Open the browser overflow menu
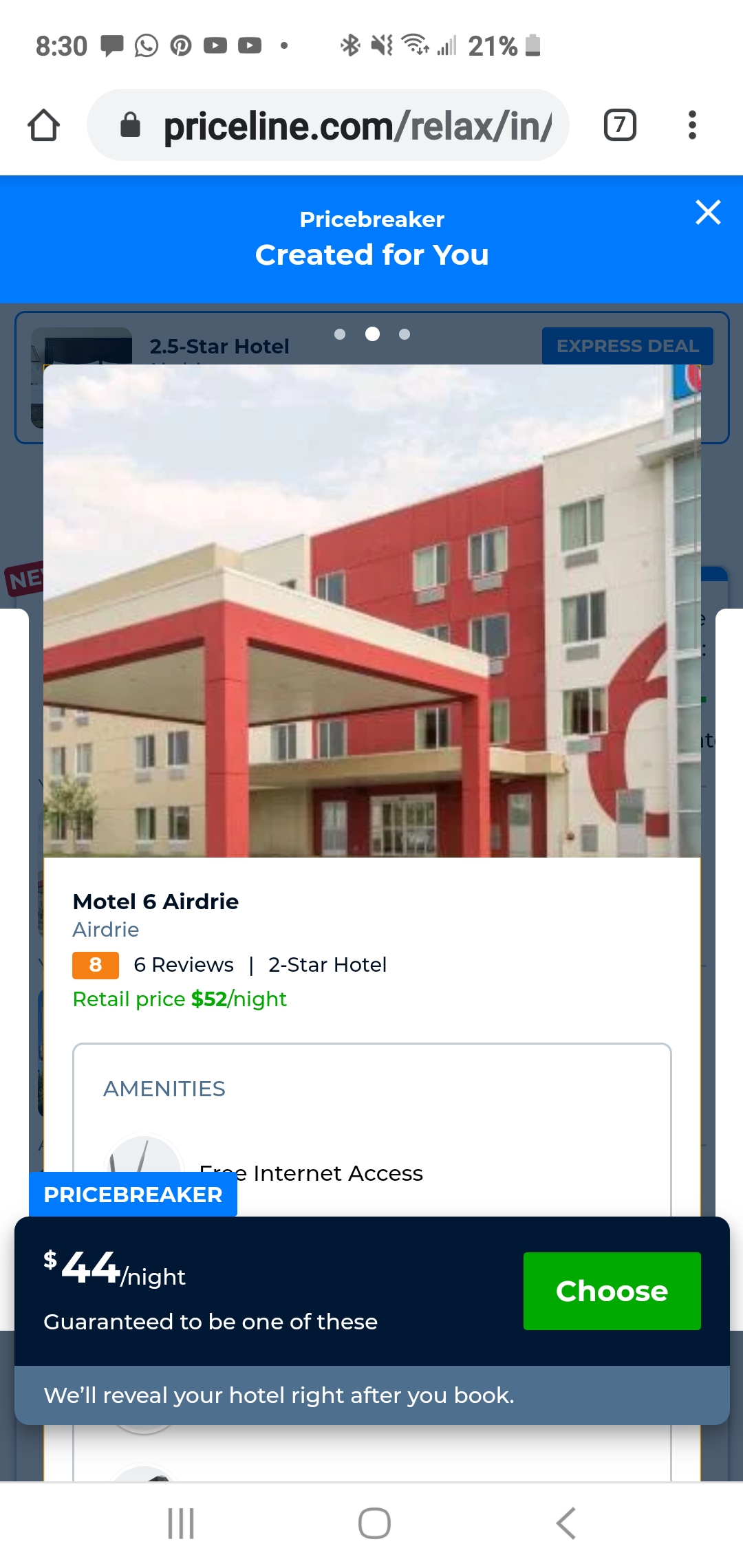Viewport: 743px width, 1568px height. point(692,126)
